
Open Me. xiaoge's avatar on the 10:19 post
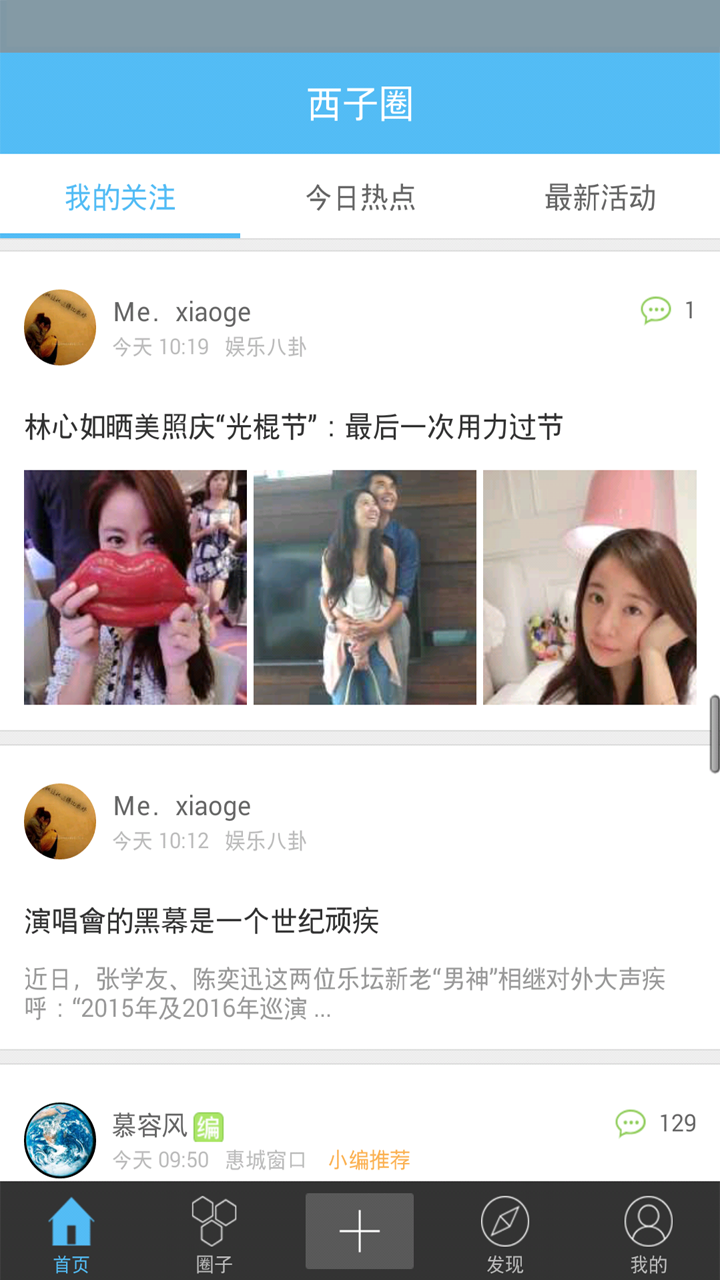point(60,327)
